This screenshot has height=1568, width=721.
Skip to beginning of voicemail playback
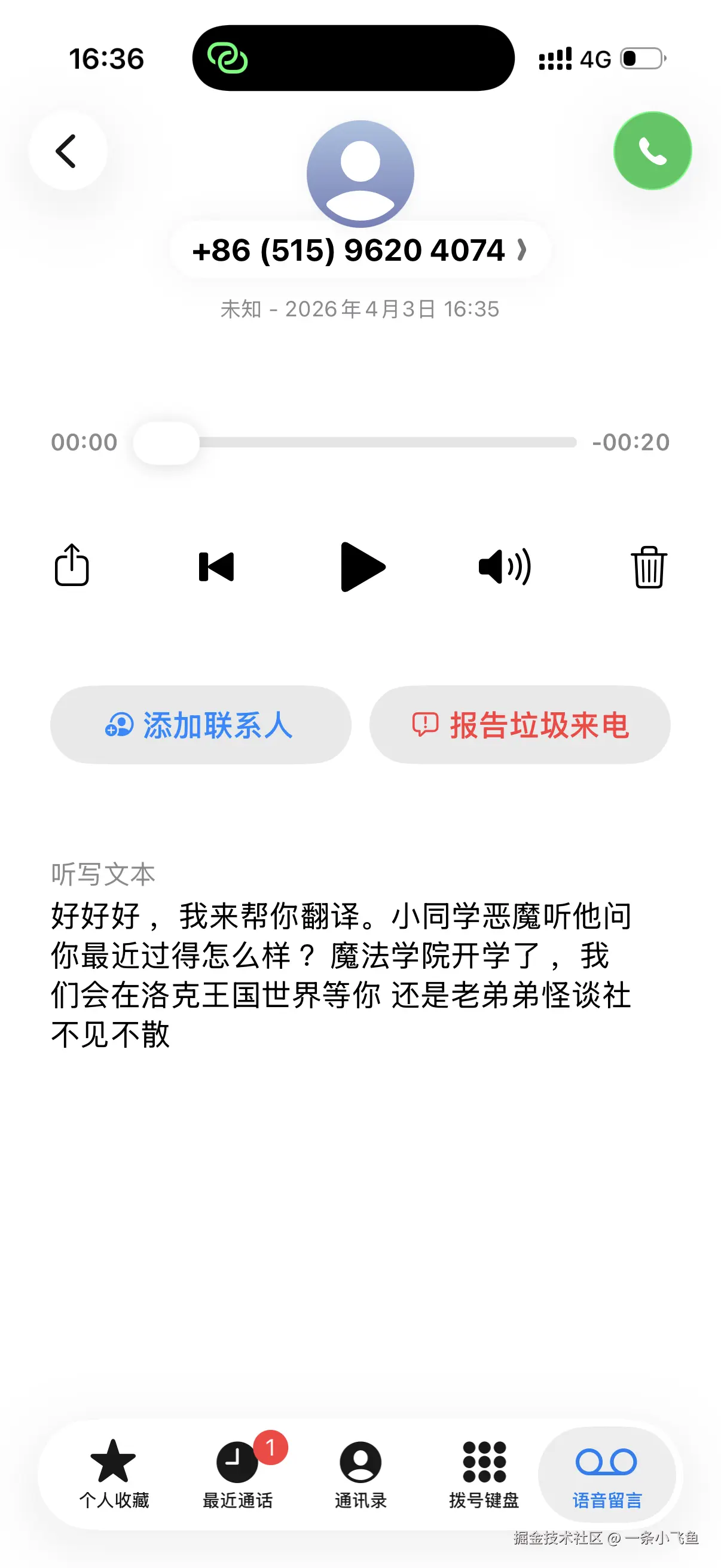tap(216, 566)
